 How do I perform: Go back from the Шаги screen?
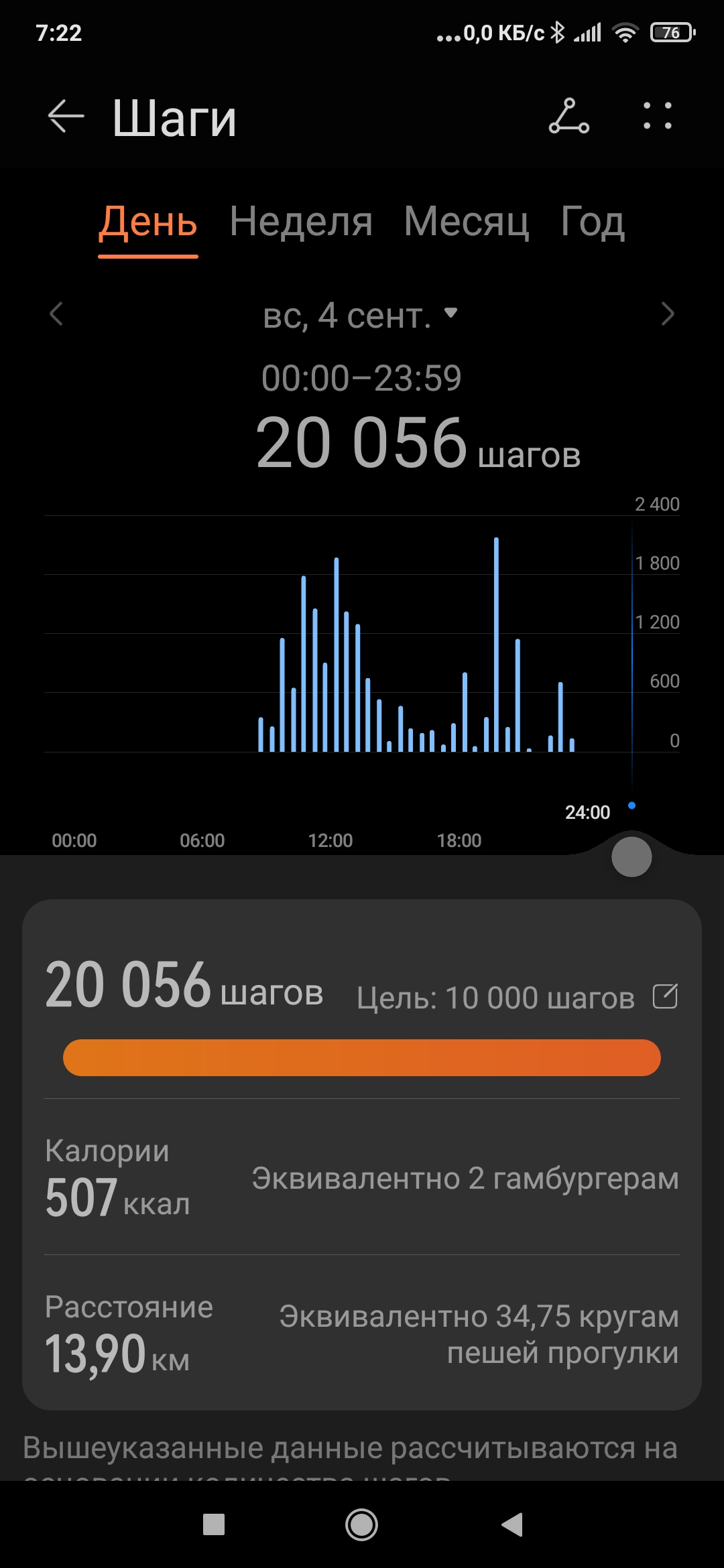click(x=66, y=117)
